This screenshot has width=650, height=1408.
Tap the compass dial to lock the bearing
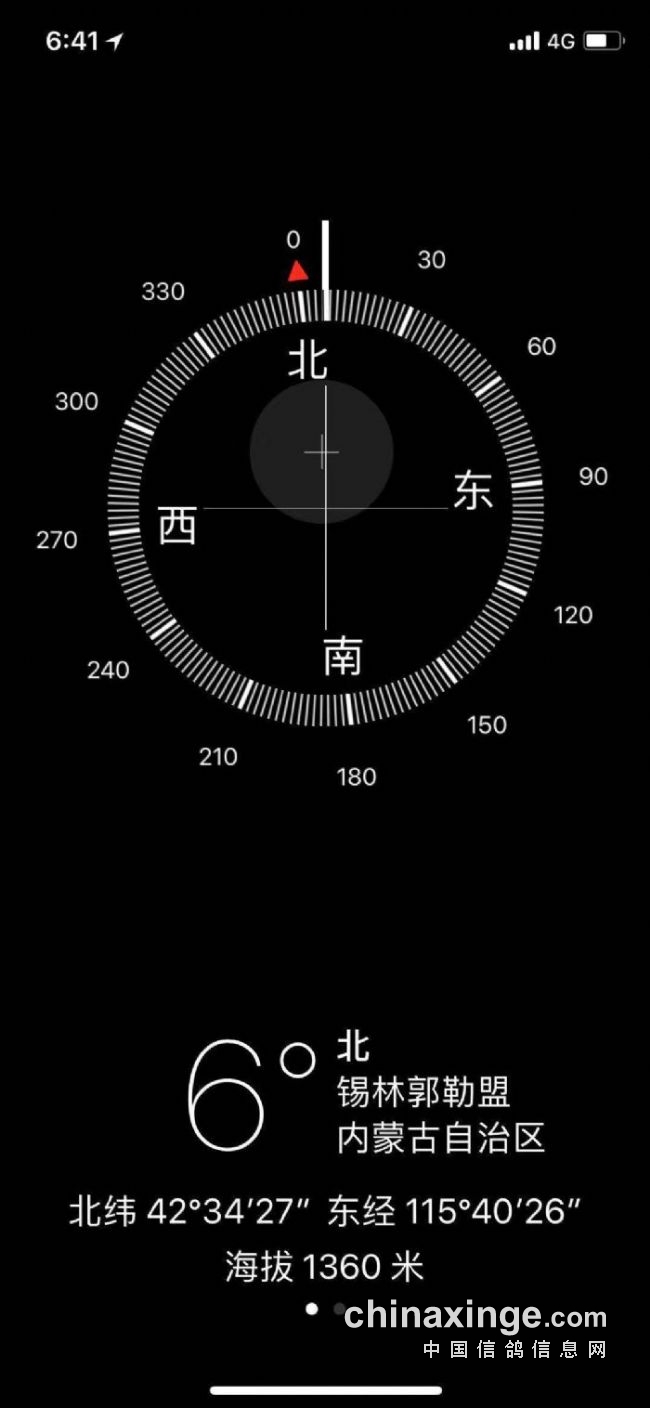click(325, 508)
